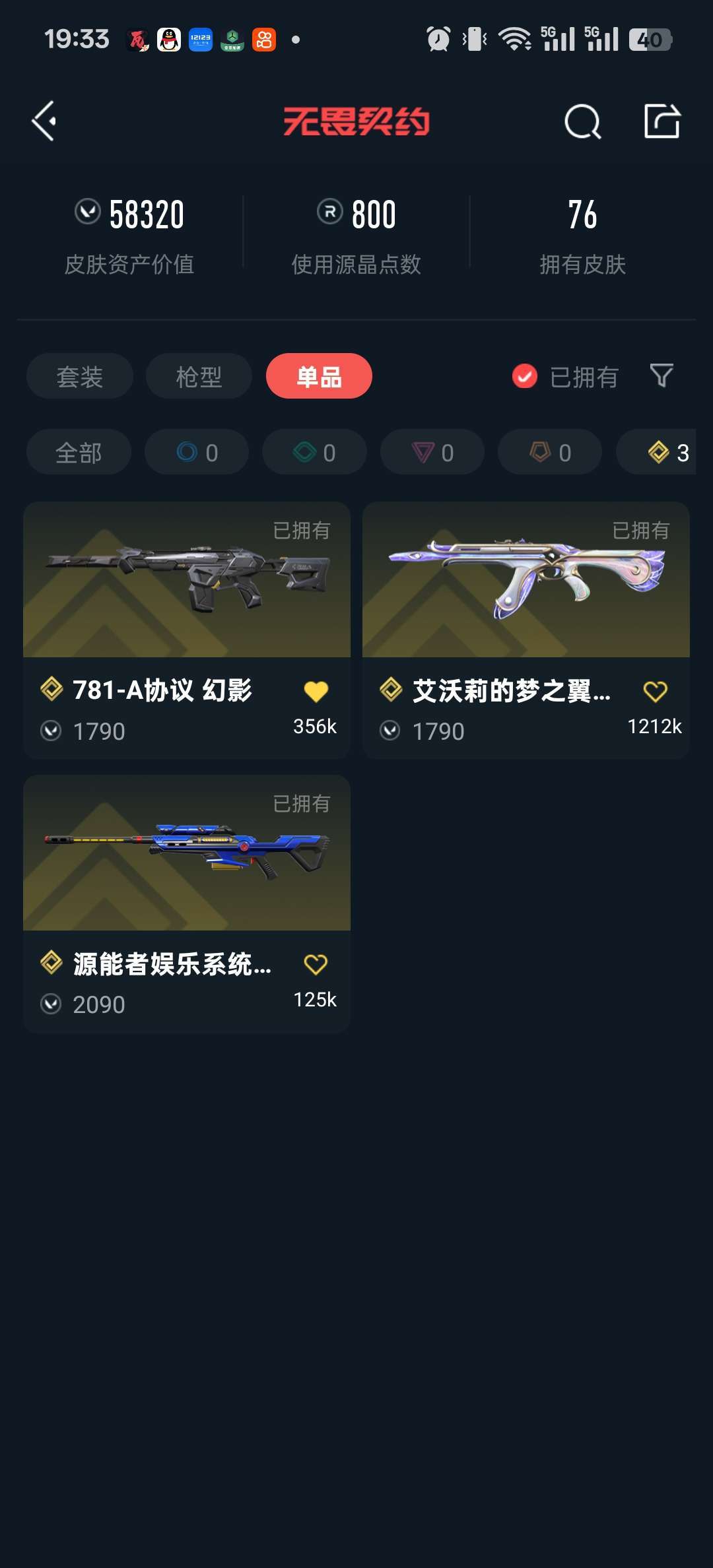Filter by the purple triangle tier chip
Image resolution: width=713 pixels, height=1568 pixels.
(x=432, y=452)
